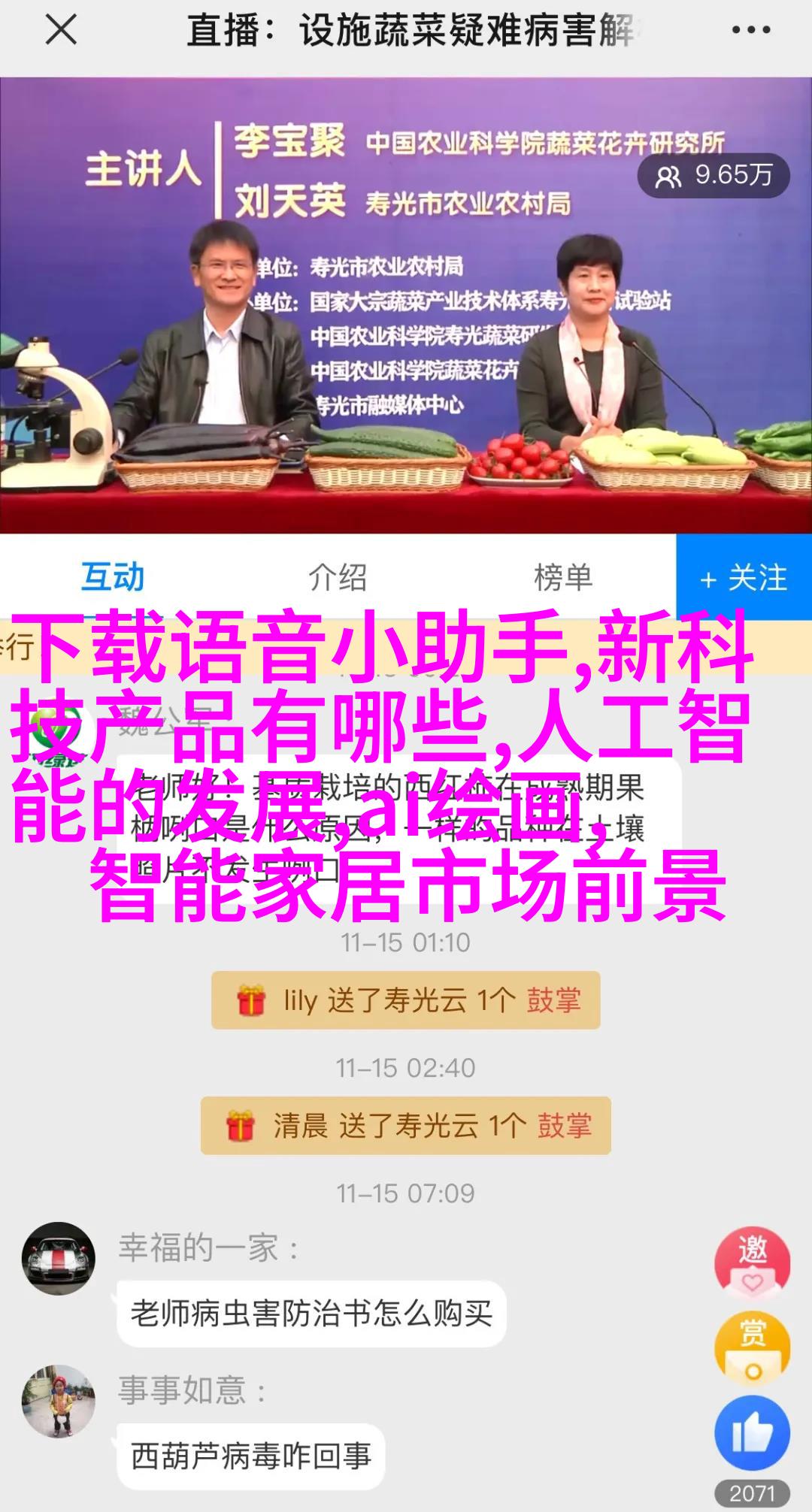The height and width of the screenshot is (1512, 812).
Task: Tap the livestream video player
Action: pos(406,304)
